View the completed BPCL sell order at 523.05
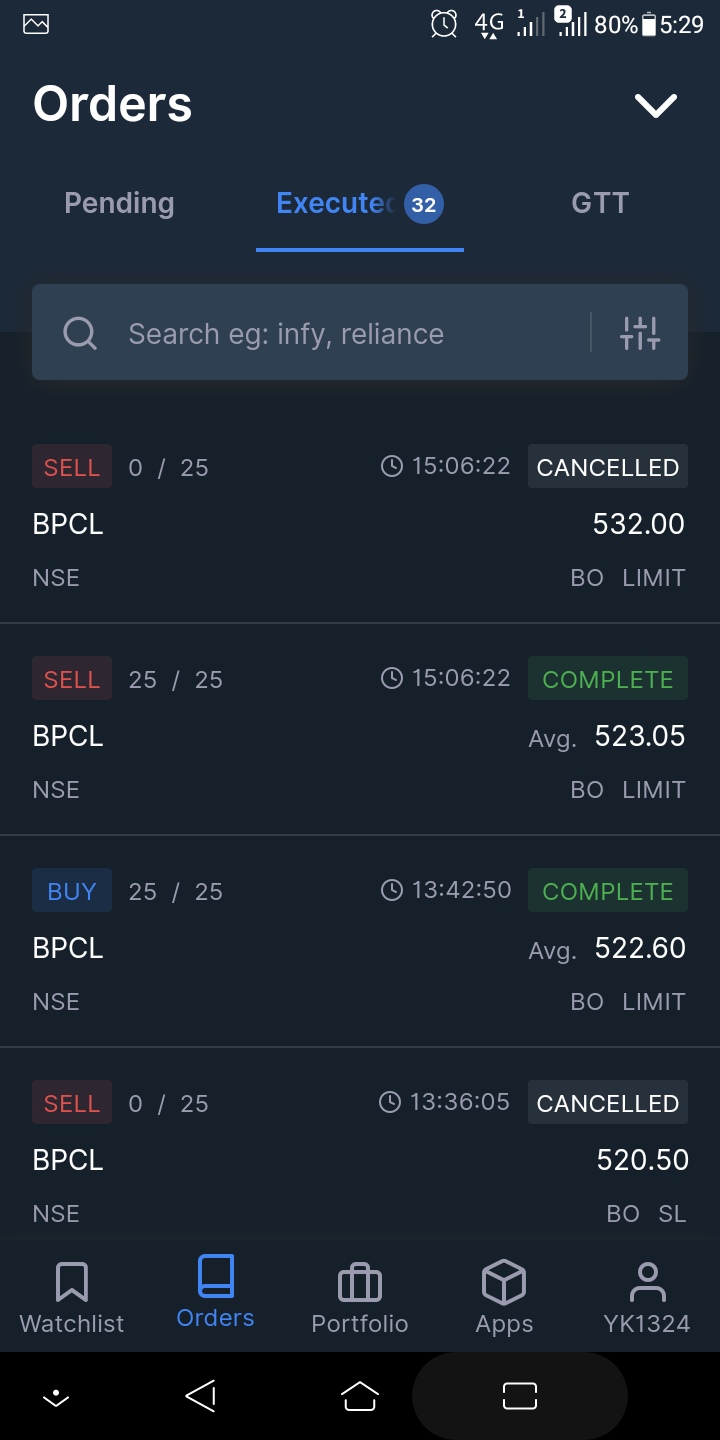This screenshot has width=720, height=1440. coord(360,734)
